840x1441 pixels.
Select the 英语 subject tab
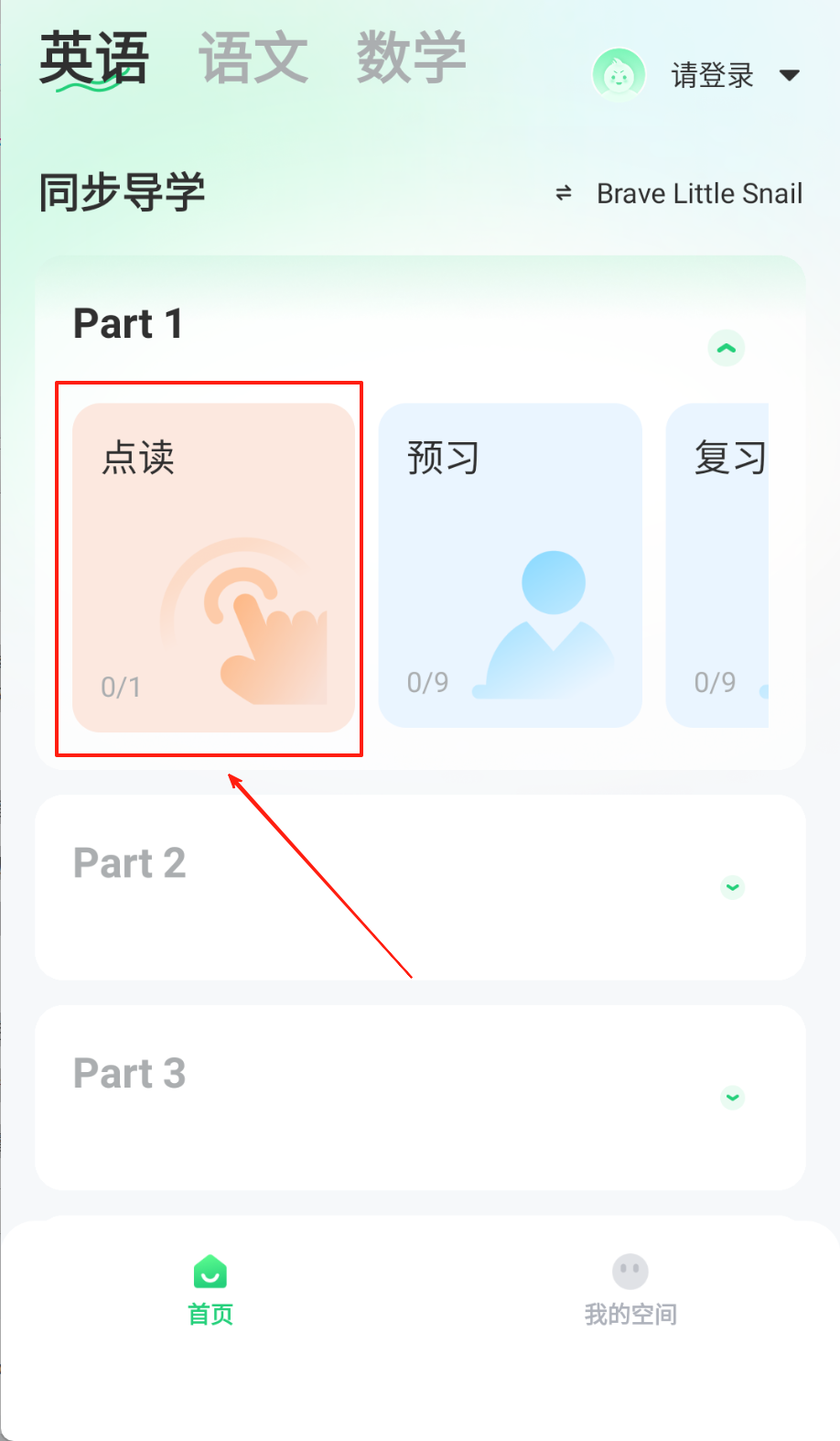[x=94, y=59]
